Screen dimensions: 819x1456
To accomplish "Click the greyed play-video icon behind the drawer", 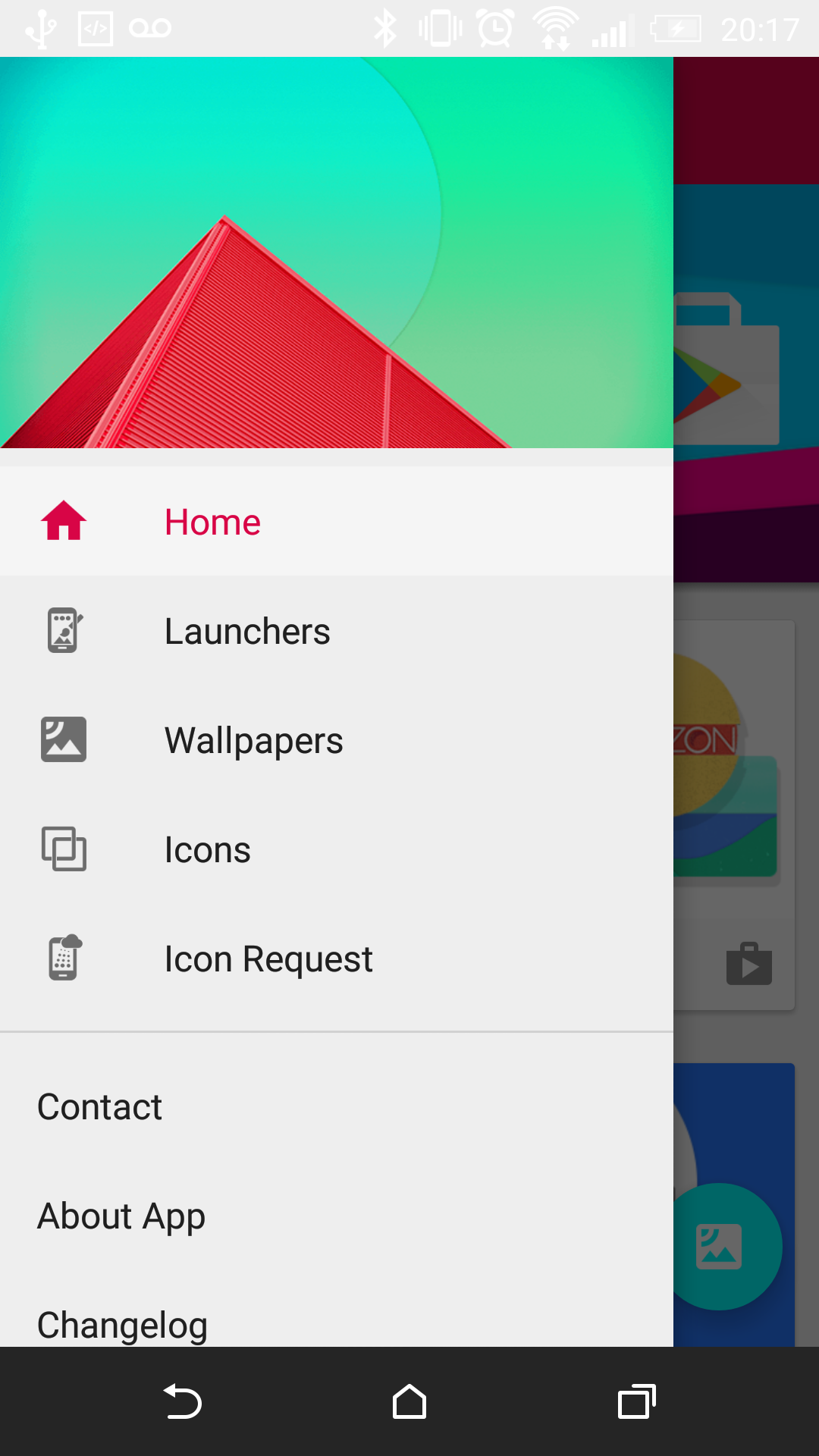I will [x=748, y=964].
